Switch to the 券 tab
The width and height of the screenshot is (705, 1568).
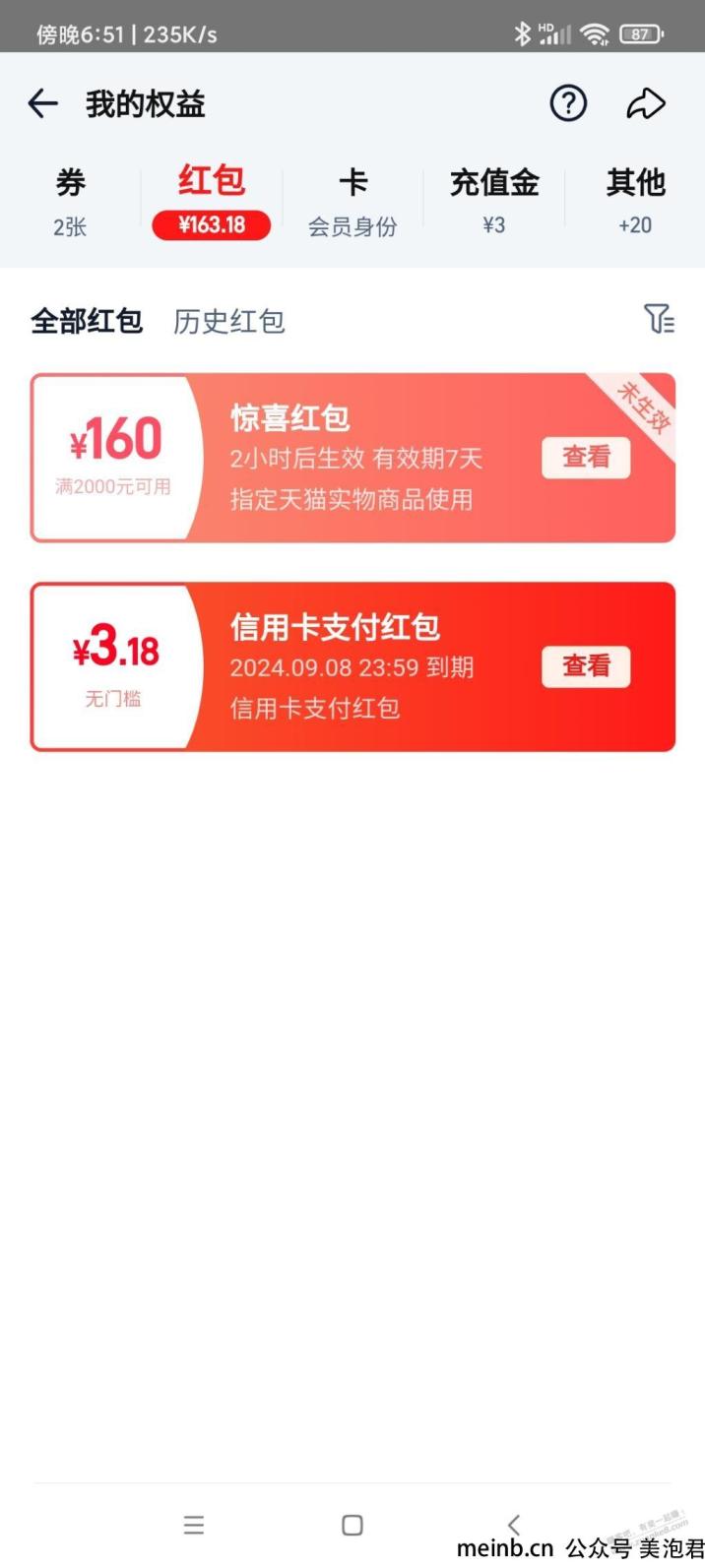[x=70, y=202]
